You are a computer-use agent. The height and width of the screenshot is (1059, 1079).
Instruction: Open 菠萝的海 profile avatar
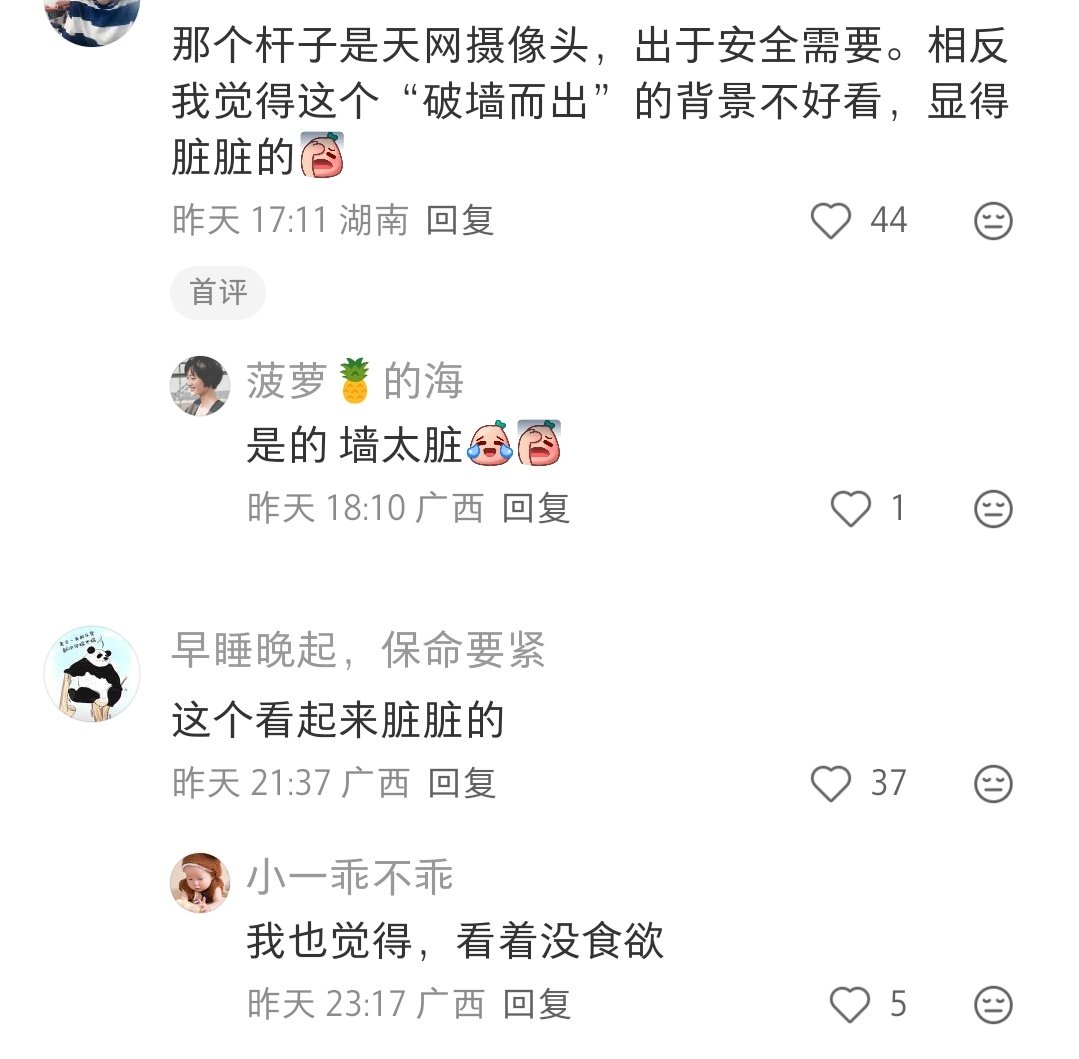pos(200,385)
